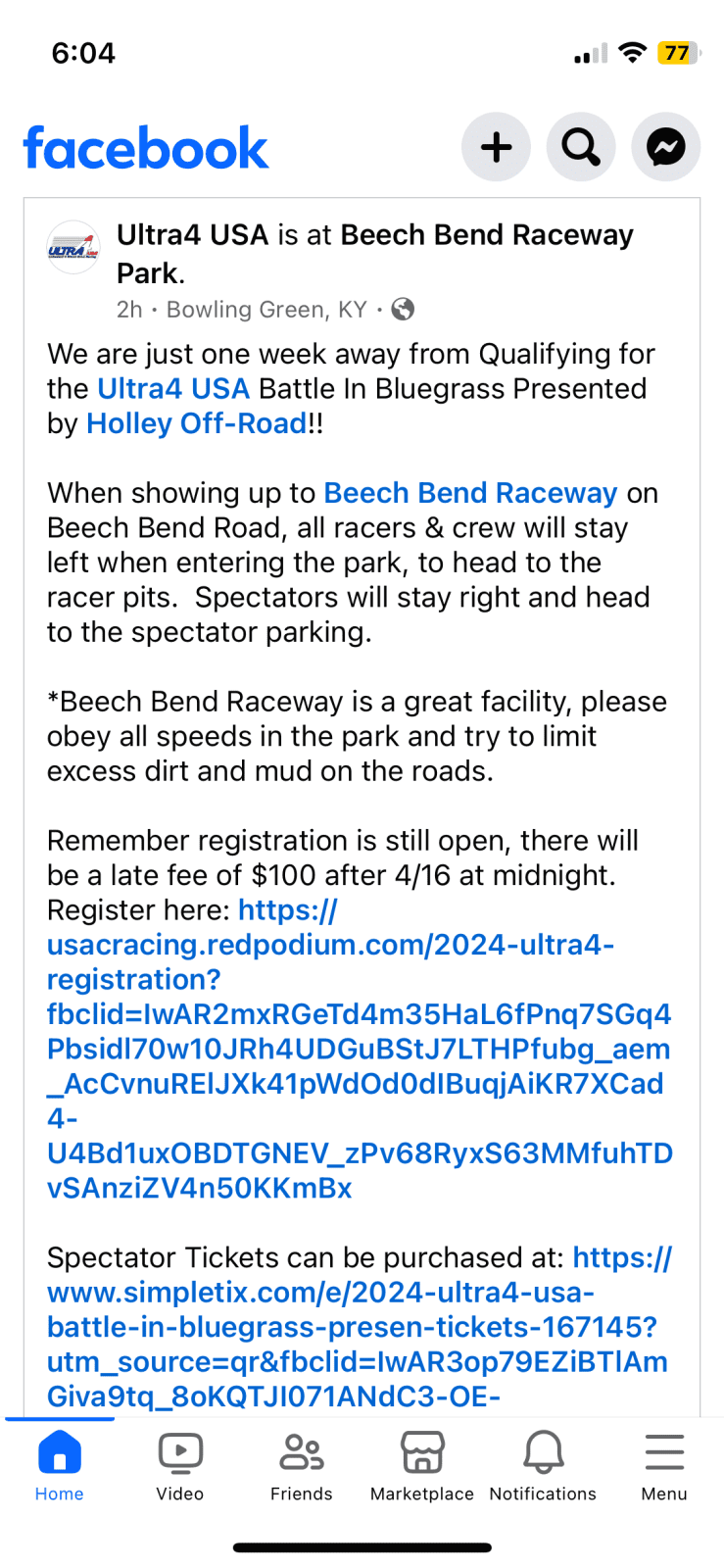
Task: Open the Holley Off-Road tagged page
Action: [196, 423]
